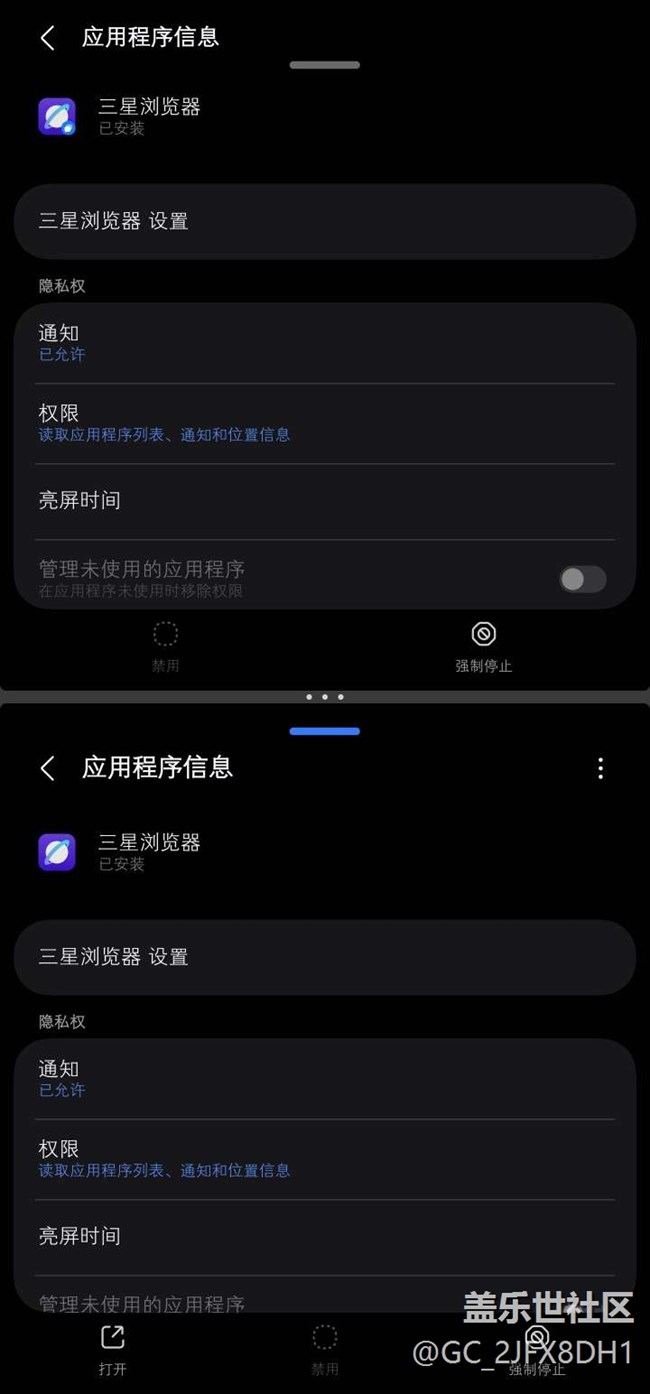Open 通知 settings in the lower window
Screen dimensions: 650x1394
(x=325, y=1079)
